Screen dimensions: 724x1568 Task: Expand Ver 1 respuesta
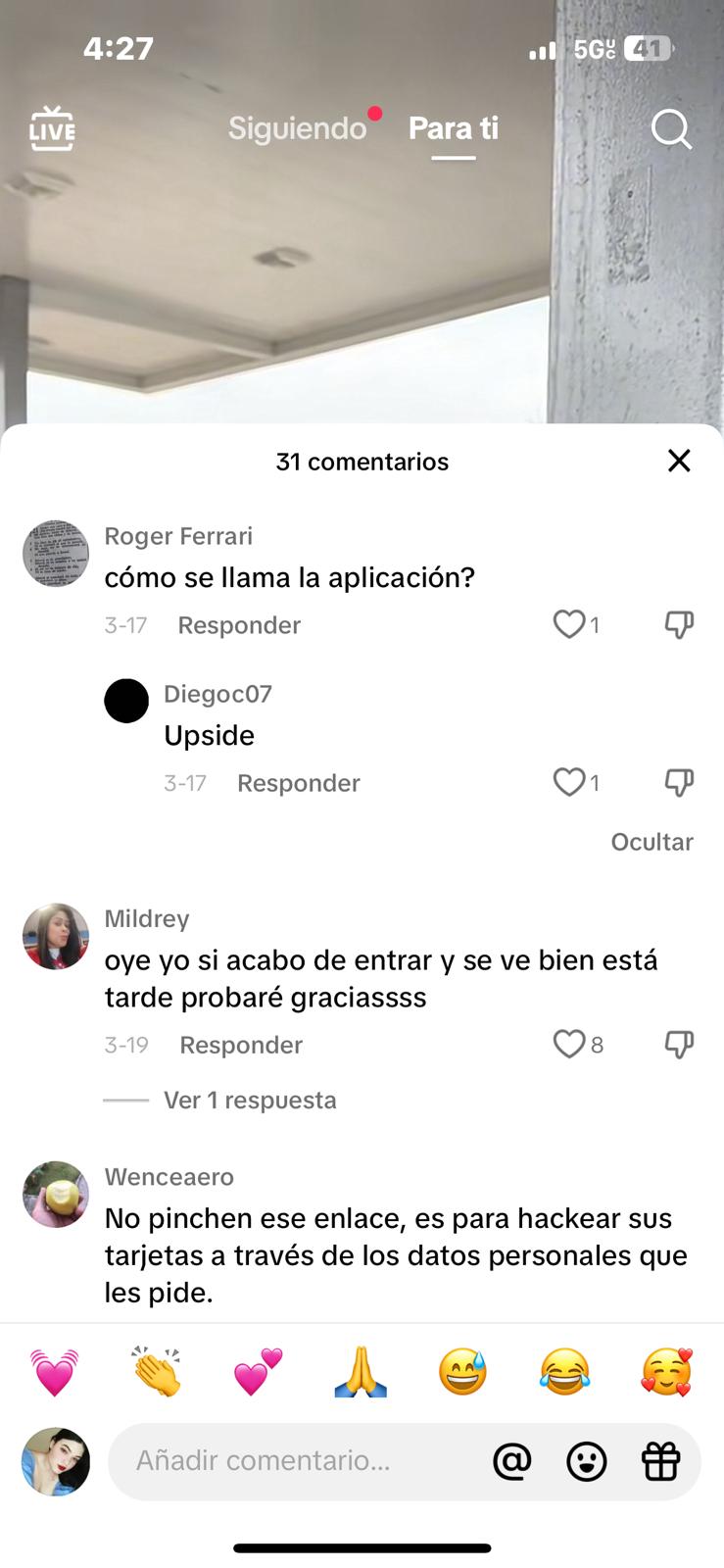[x=249, y=1101]
